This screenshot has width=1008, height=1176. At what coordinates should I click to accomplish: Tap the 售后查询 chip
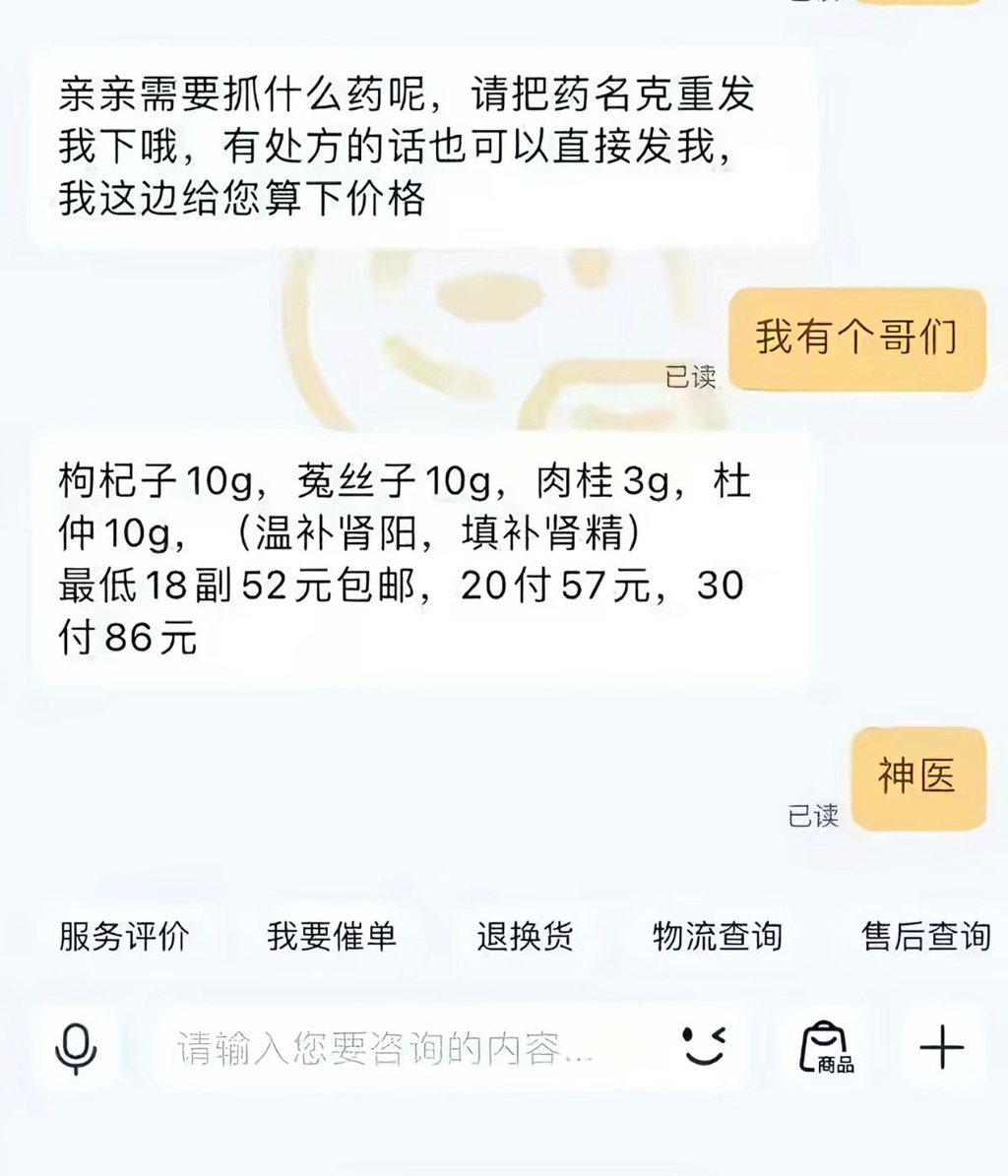pyautogui.click(x=925, y=936)
